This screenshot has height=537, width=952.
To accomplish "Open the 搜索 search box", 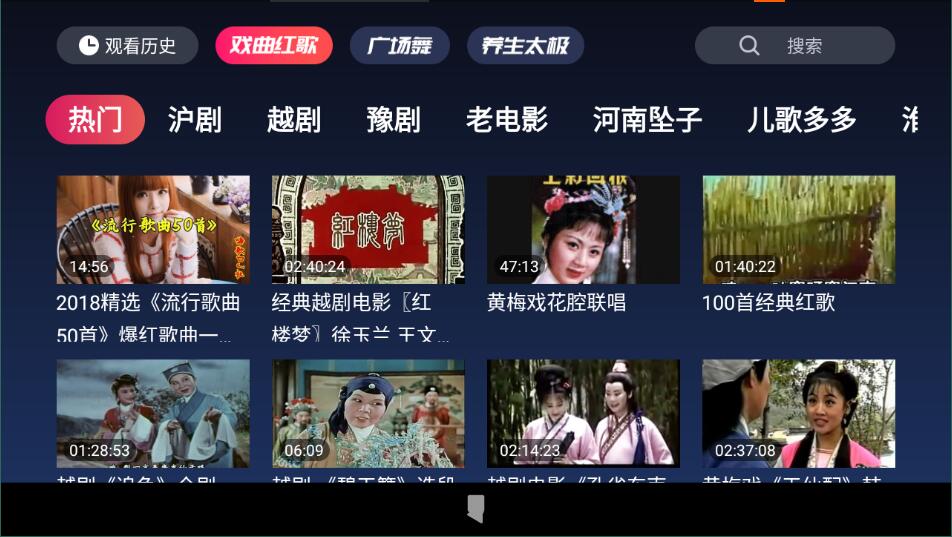I will pyautogui.click(x=794, y=46).
